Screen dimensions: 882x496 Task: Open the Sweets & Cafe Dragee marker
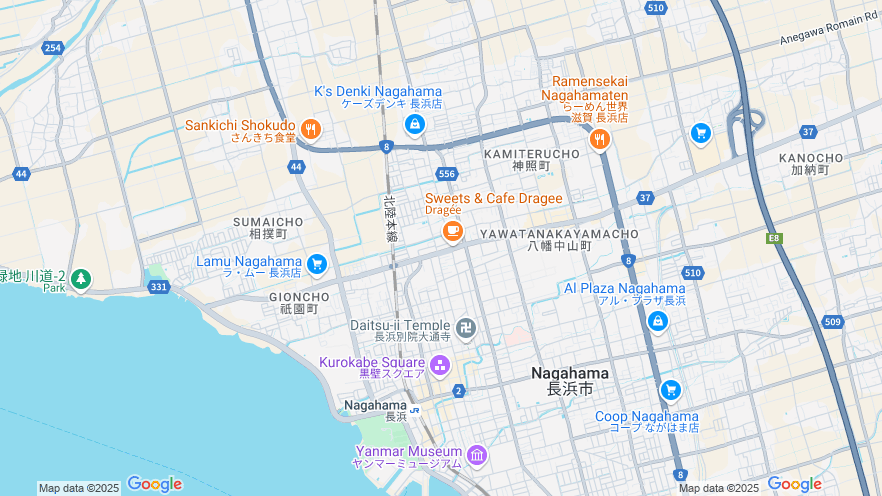point(452,231)
